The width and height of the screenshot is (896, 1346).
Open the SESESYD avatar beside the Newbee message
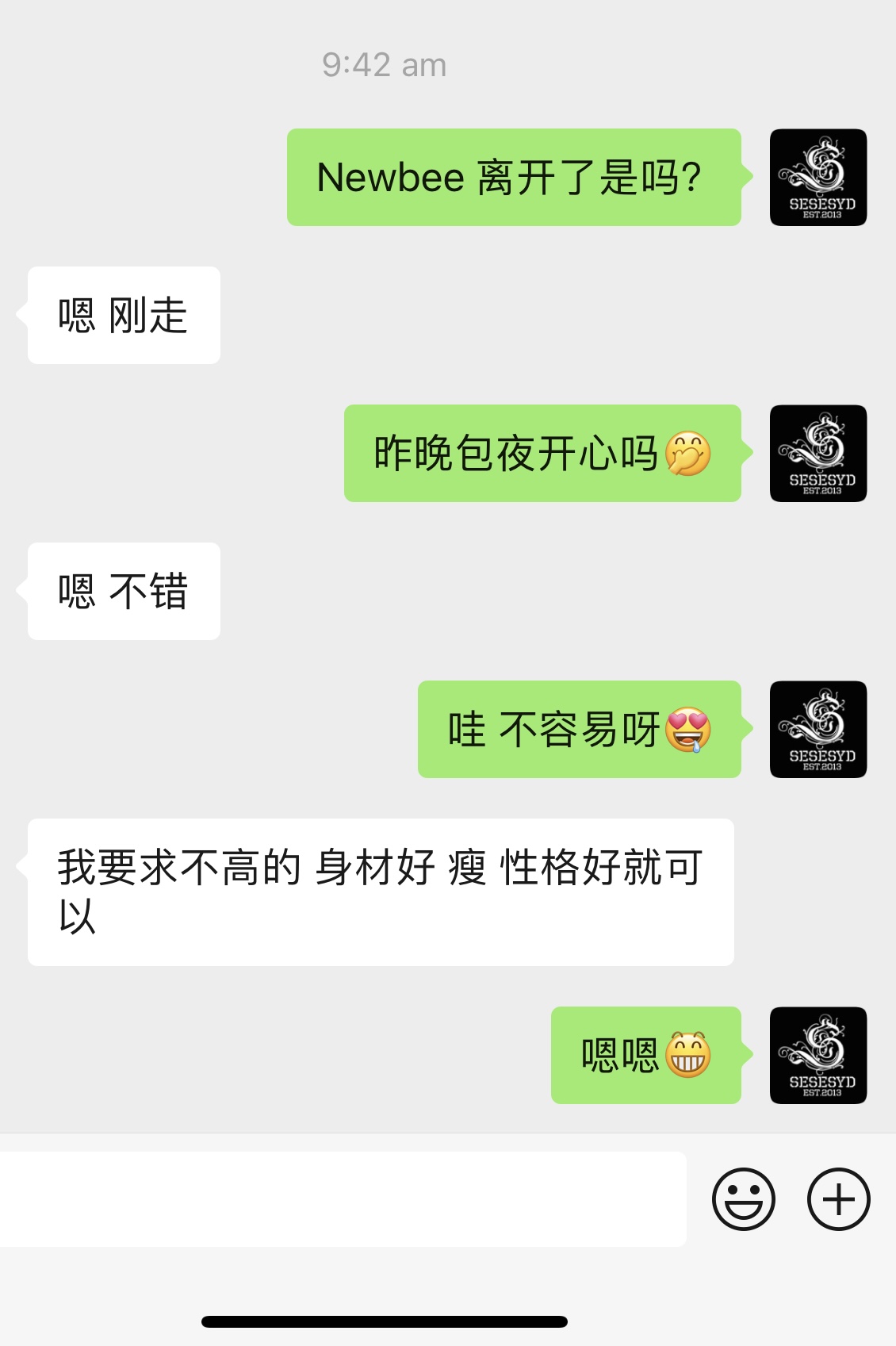(x=818, y=178)
